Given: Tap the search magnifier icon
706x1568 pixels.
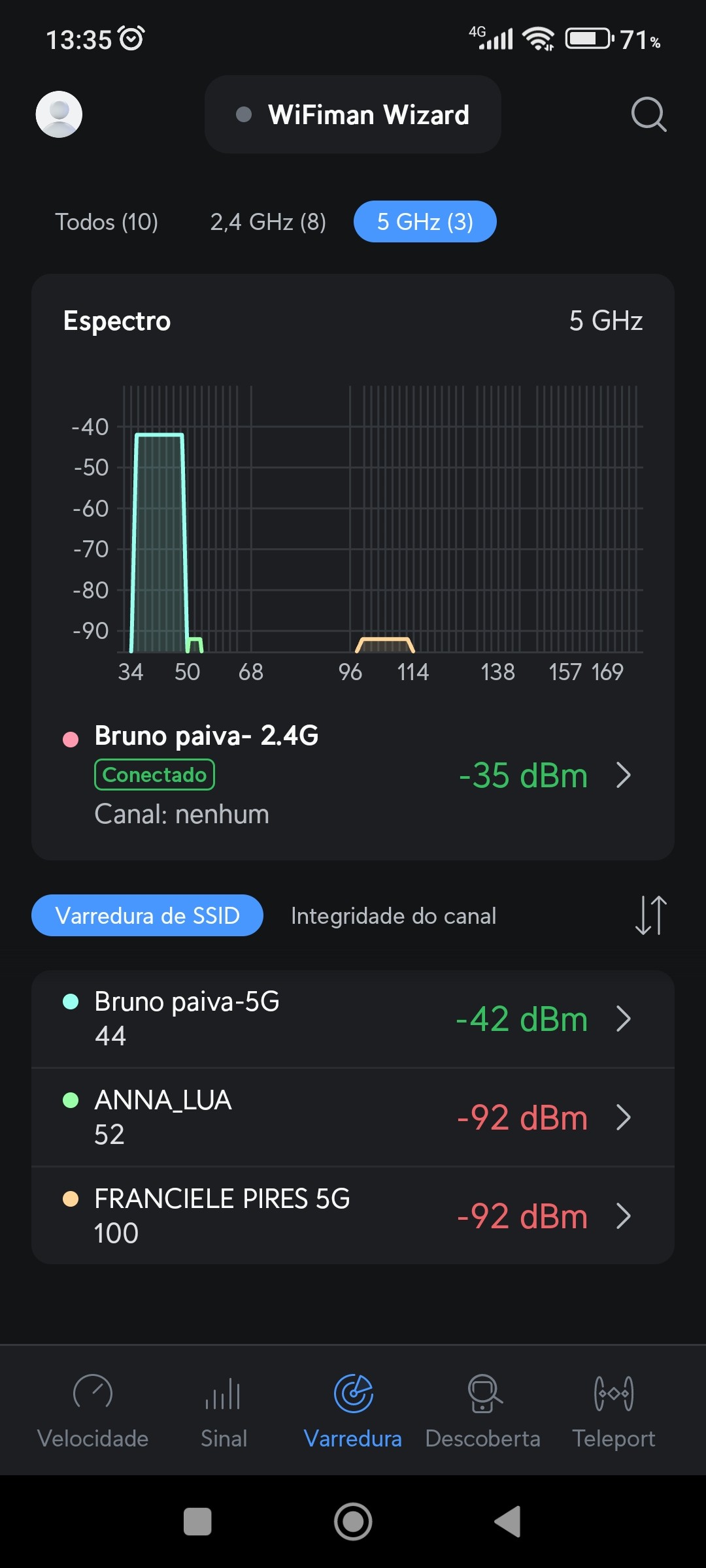Looking at the screenshot, I should [x=648, y=114].
